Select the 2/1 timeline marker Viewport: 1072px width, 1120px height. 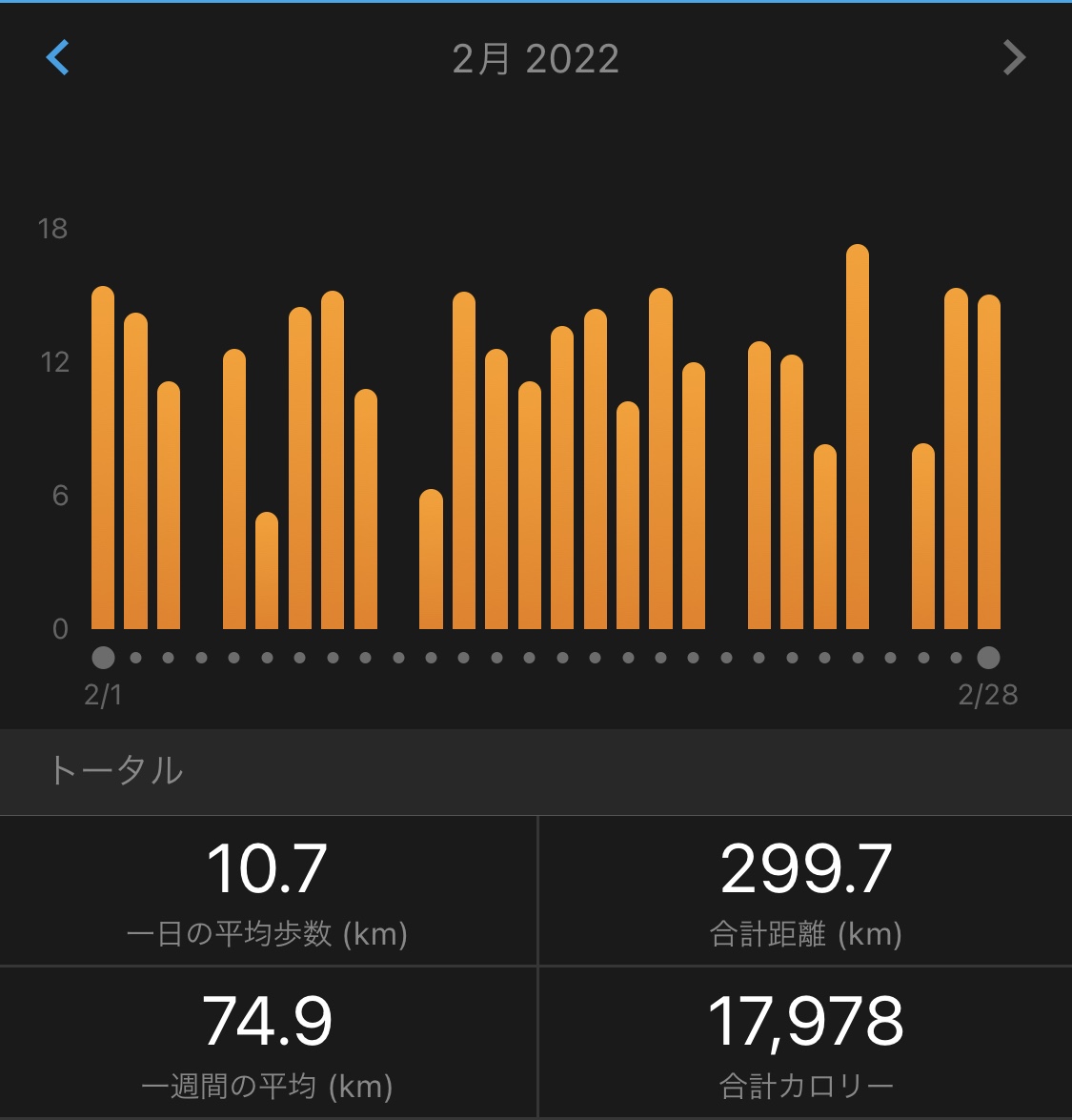click(104, 658)
